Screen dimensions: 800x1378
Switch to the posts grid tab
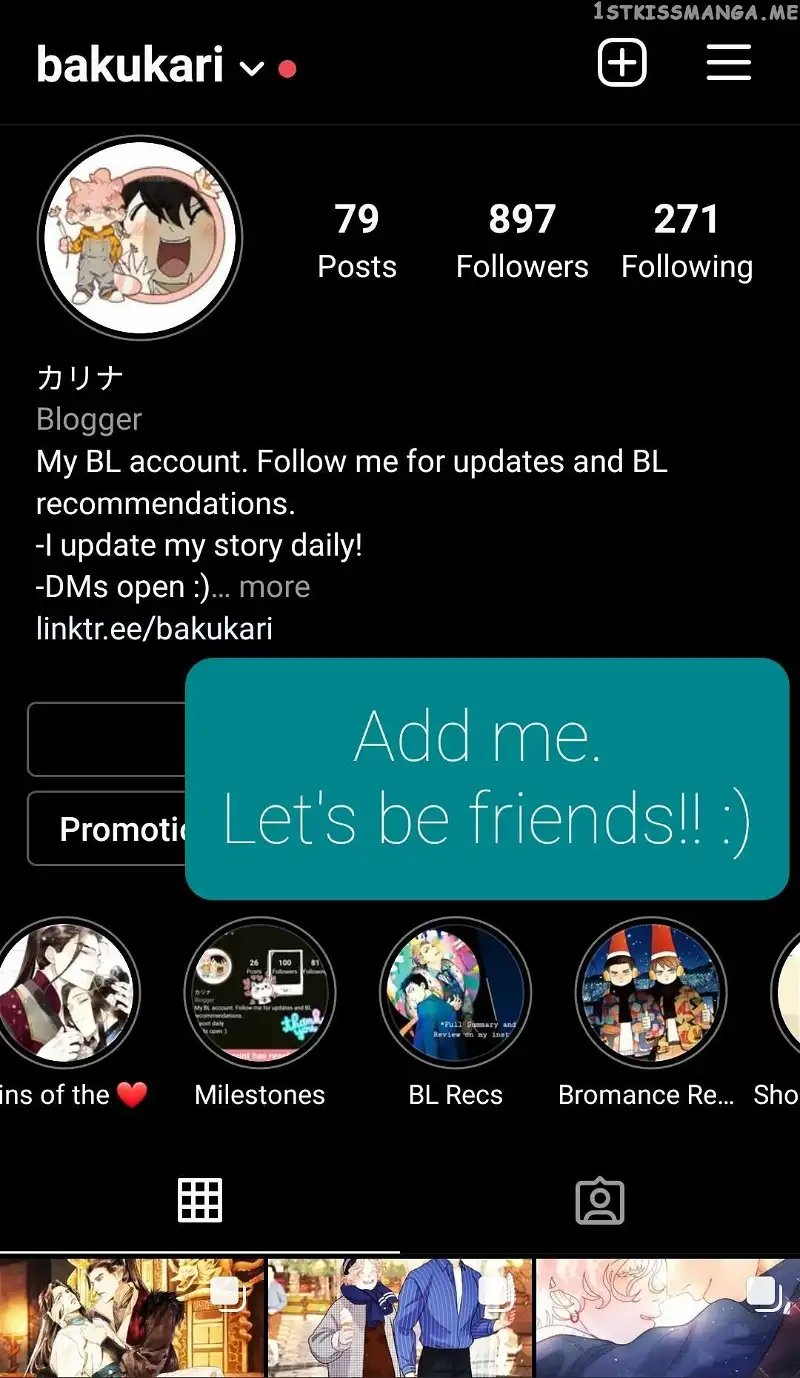(200, 1200)
